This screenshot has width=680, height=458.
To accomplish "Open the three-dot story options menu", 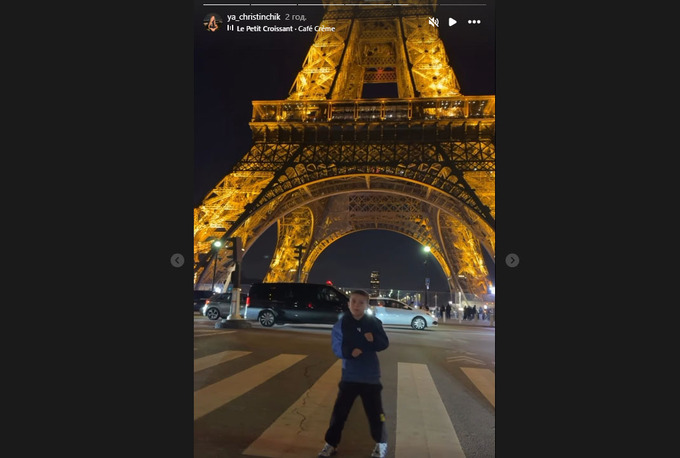I will 474,22.
